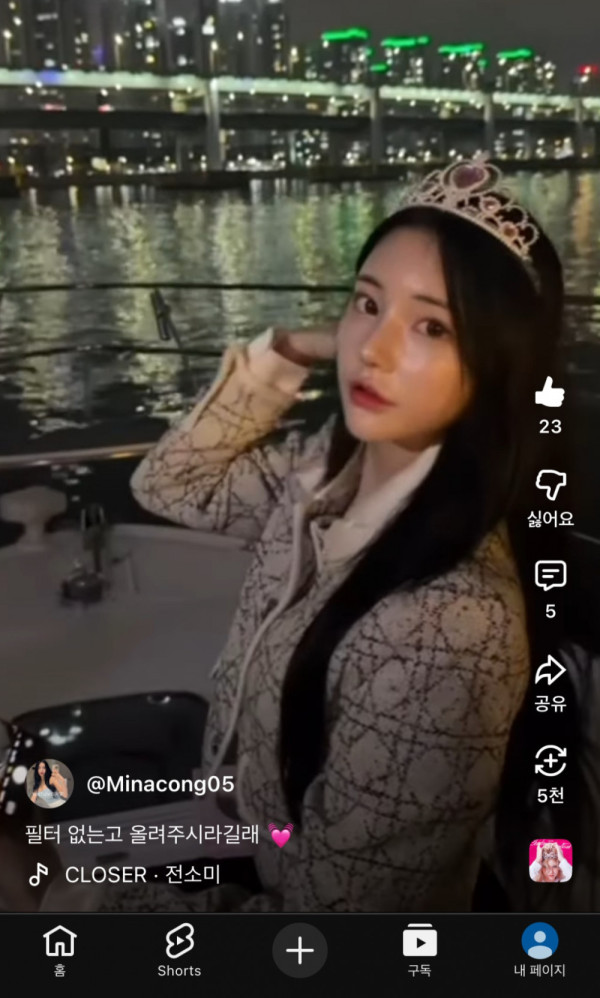Open the comments on this Short
The width and height of the screenshot is (600, 998).
click(550, 576)
